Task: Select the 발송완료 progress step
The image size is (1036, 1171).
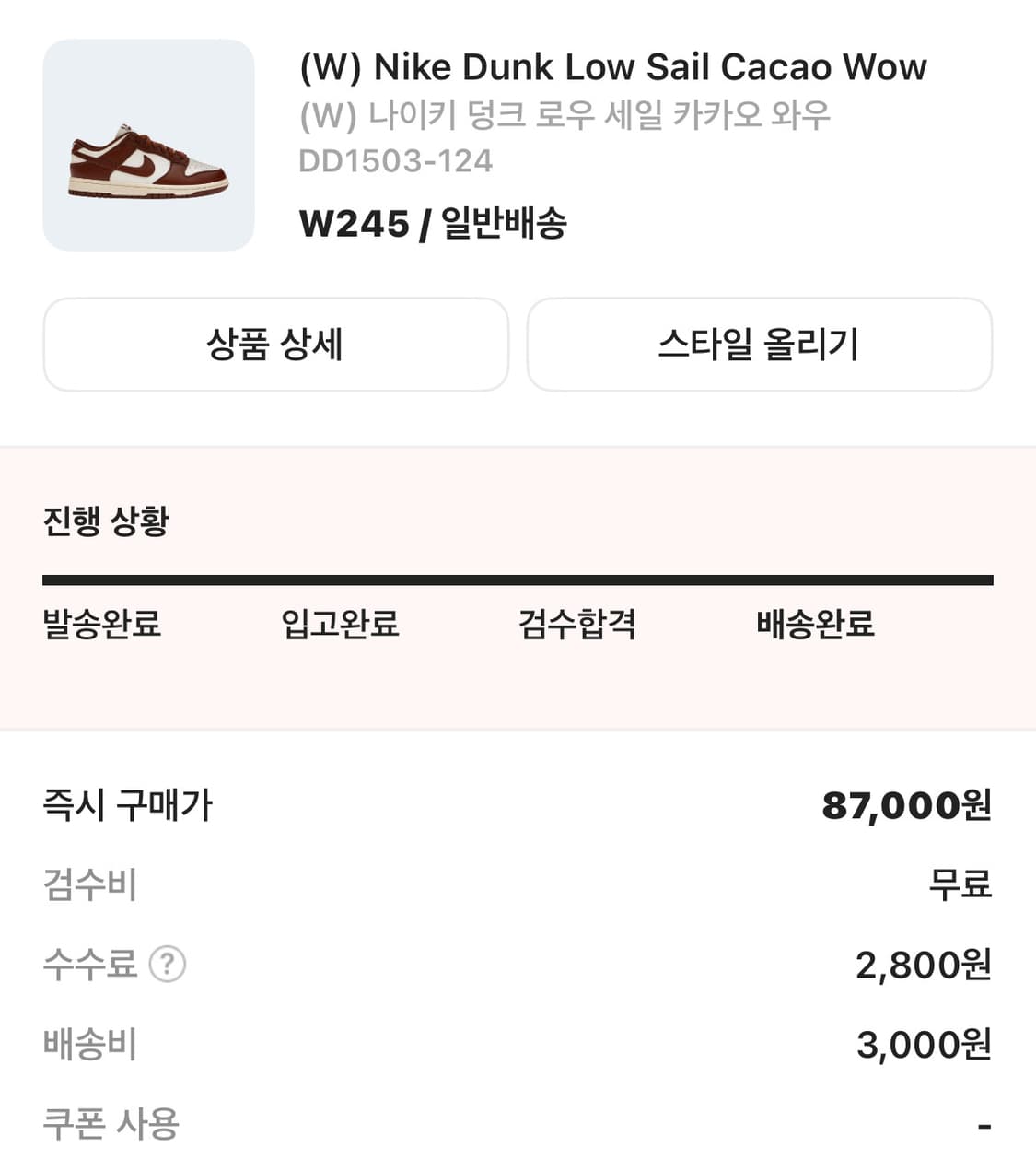Action: point(103,625)
